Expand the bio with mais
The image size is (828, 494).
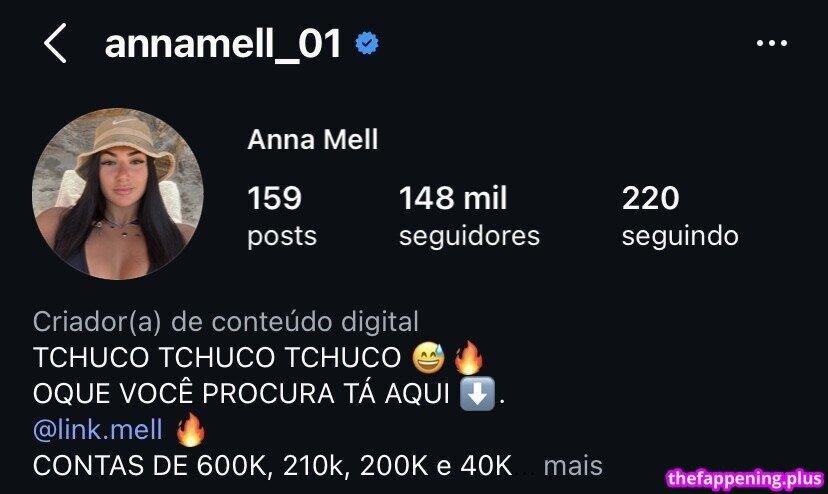[x=572, y=465]
